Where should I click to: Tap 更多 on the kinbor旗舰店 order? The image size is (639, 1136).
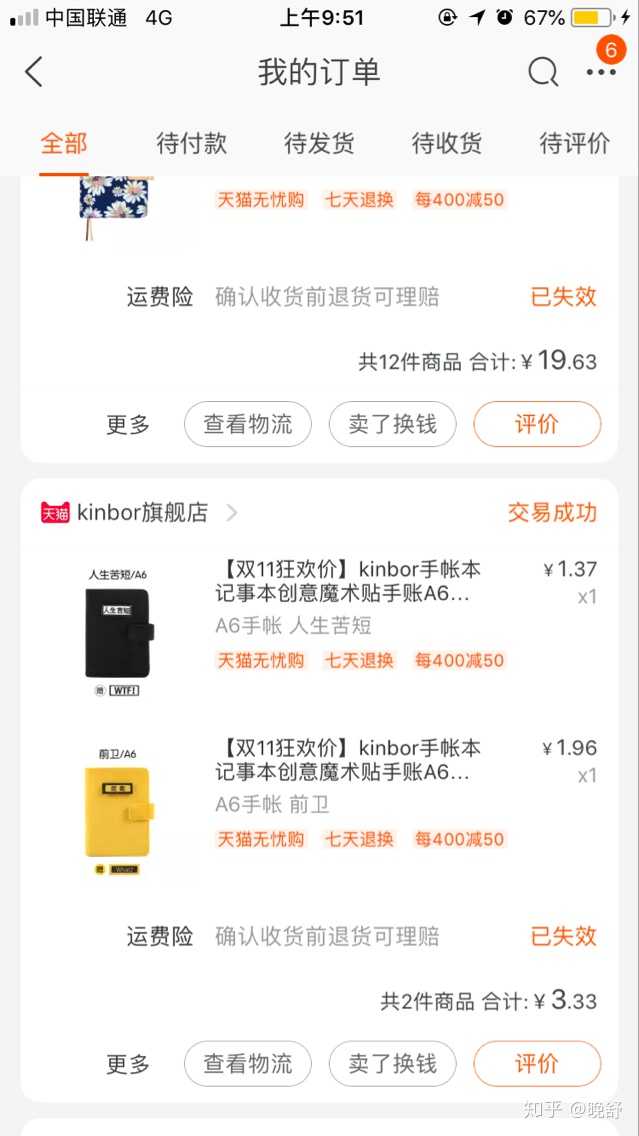point(128,1064)
